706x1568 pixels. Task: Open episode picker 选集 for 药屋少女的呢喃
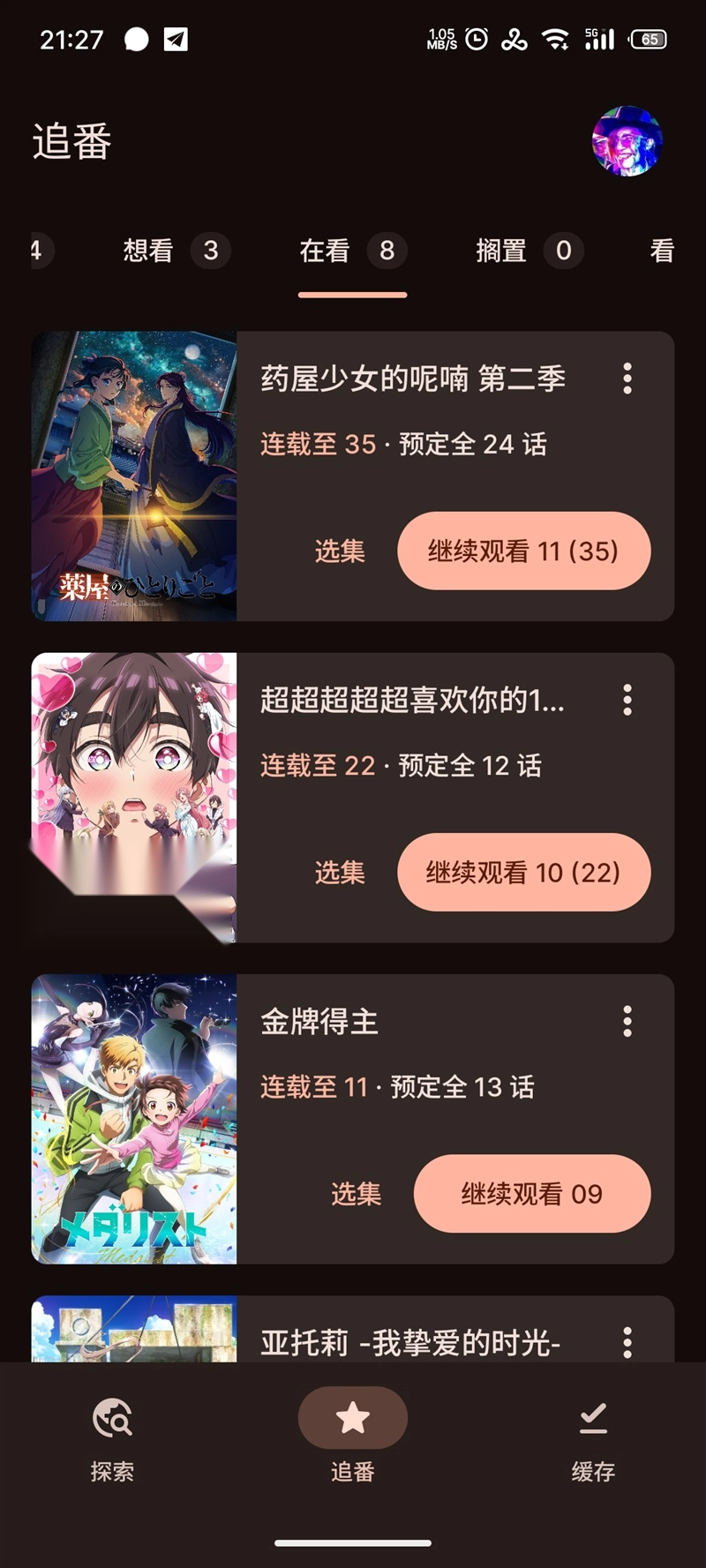339,551
